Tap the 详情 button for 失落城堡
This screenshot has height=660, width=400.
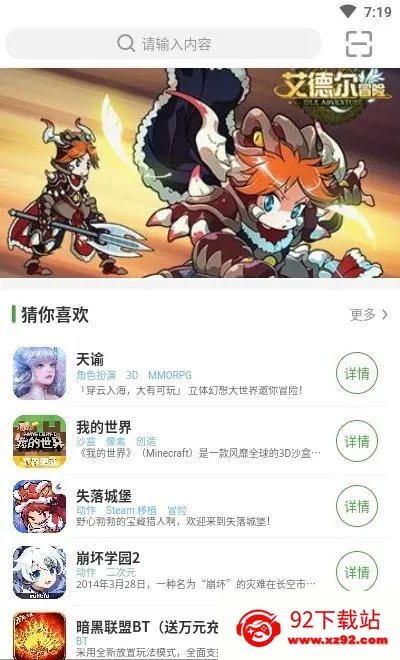357,506
